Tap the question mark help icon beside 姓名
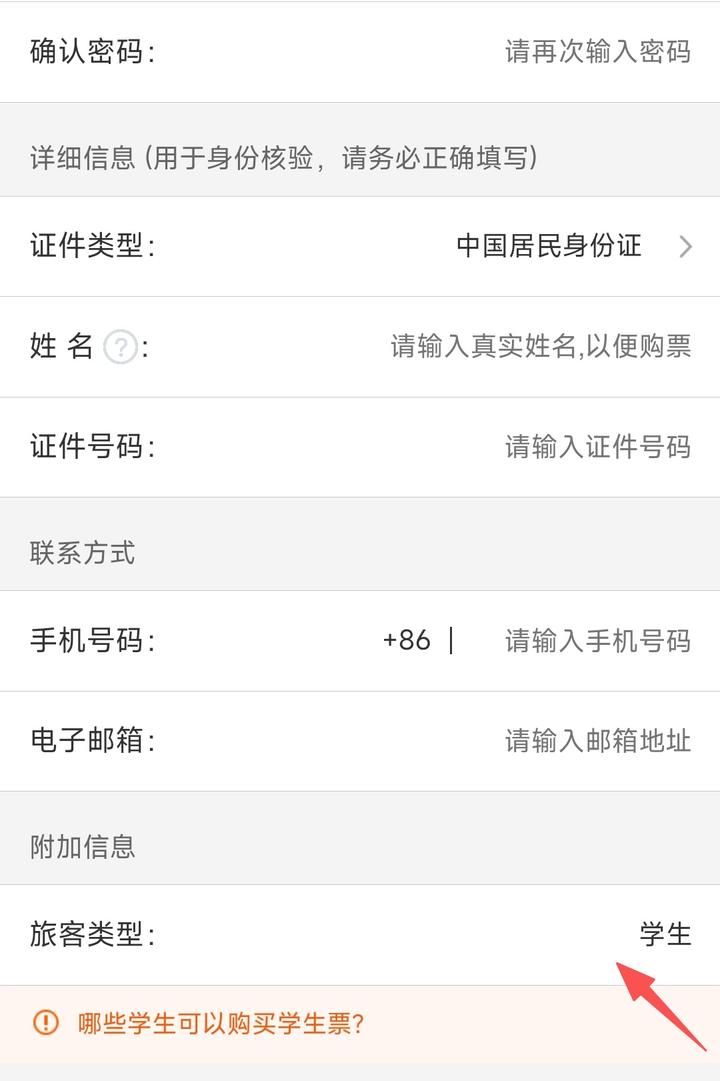The image size is (720, 1081). tap(120, 348)
